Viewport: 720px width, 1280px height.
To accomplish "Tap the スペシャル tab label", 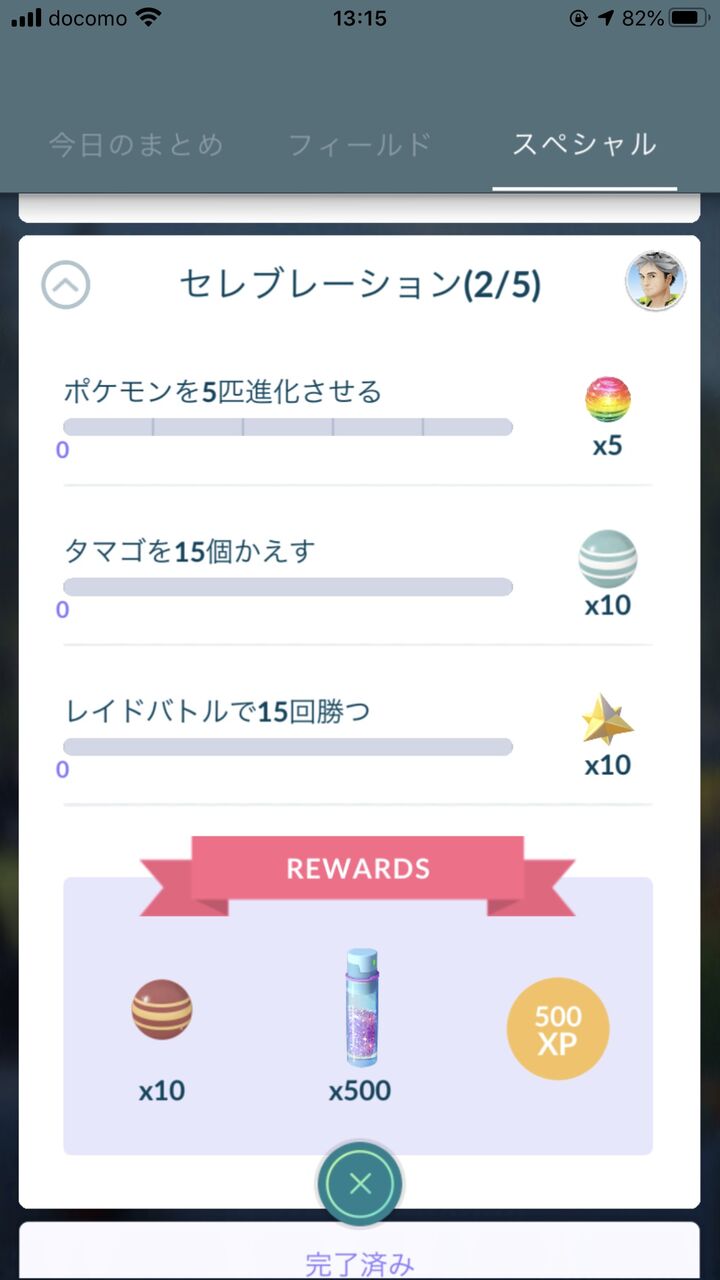I will 584,144.
